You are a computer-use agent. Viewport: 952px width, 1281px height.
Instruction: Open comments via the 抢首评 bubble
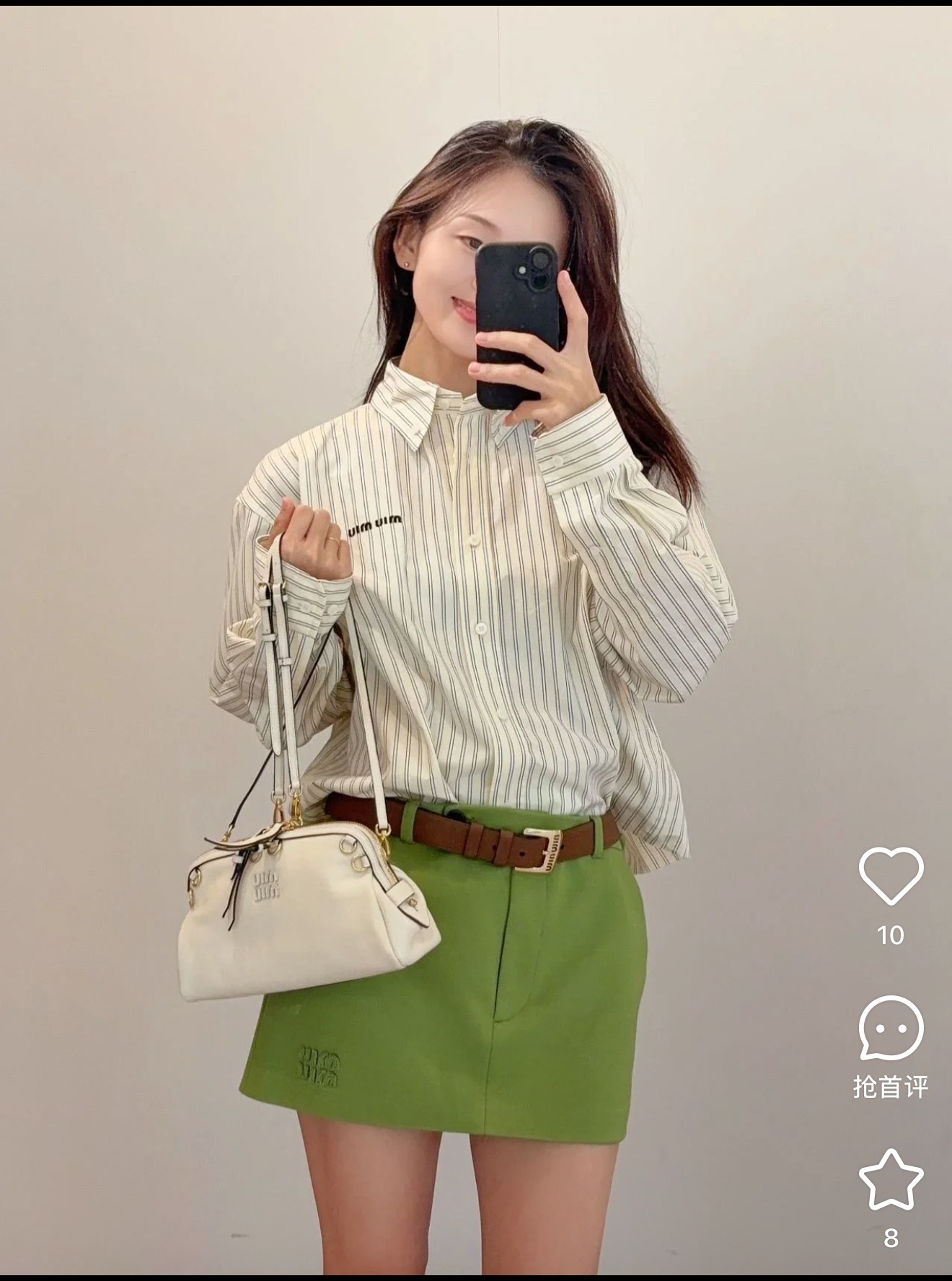point(891,1028)
